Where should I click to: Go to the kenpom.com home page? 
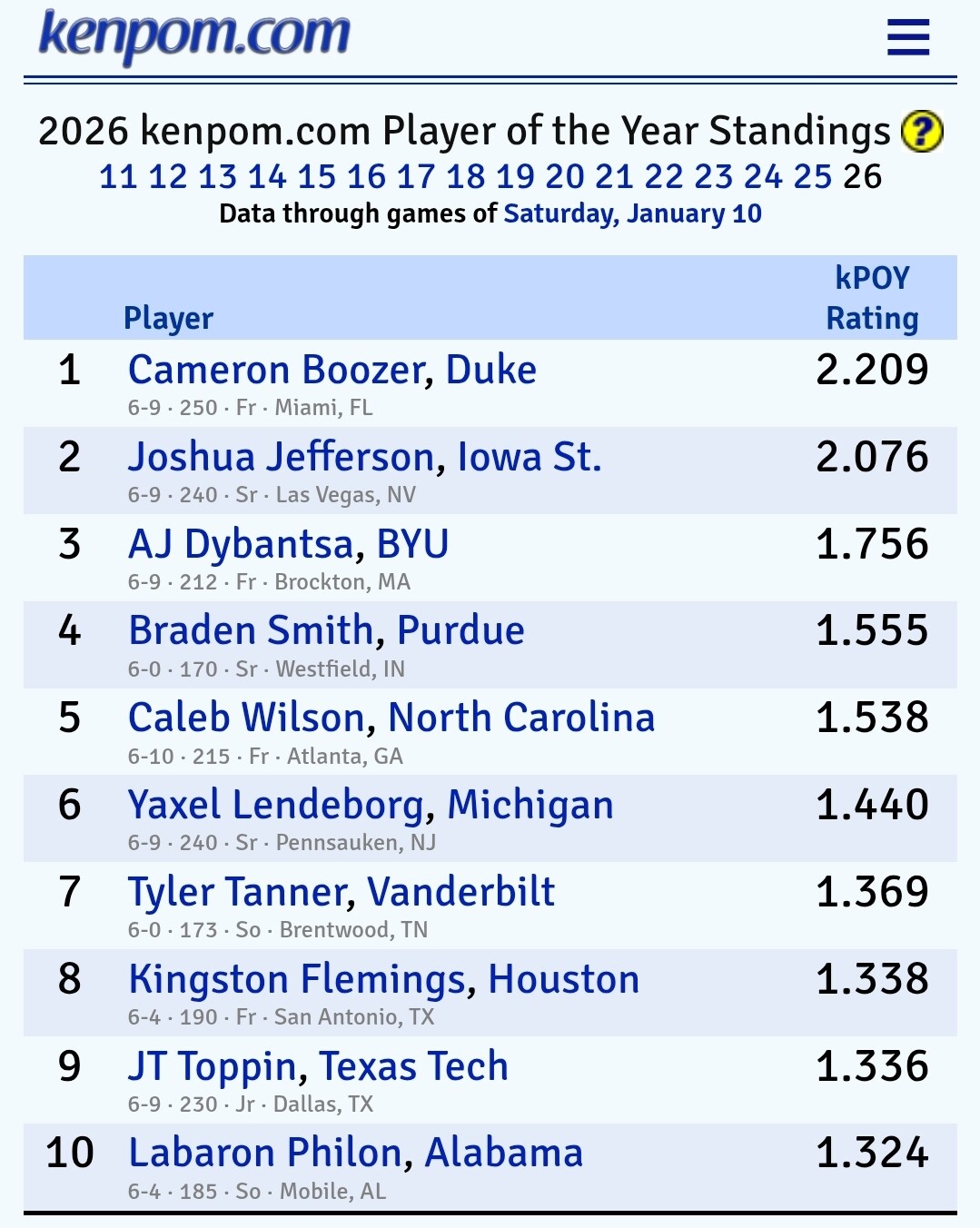click(x=193, y=35)
